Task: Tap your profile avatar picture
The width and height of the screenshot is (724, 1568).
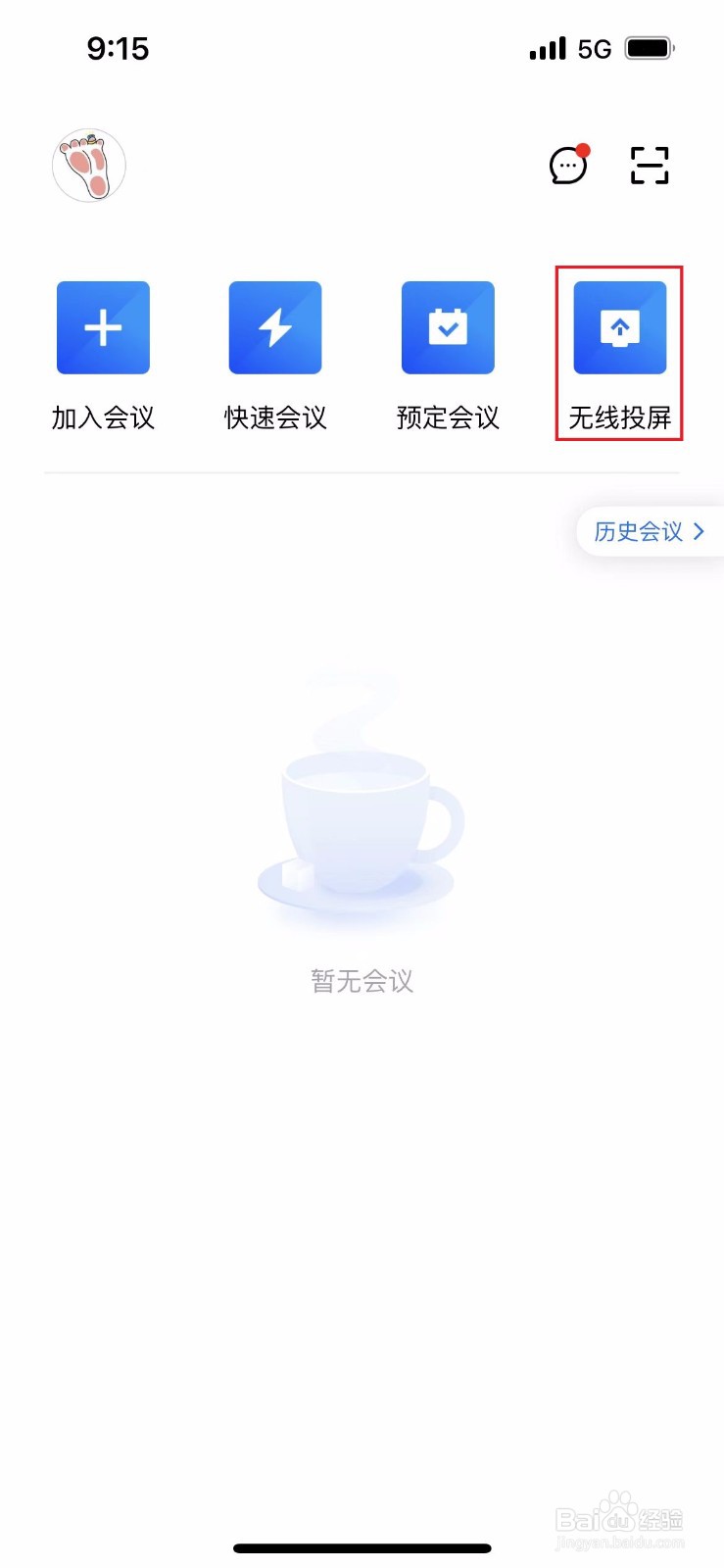Action: (89, 165)
